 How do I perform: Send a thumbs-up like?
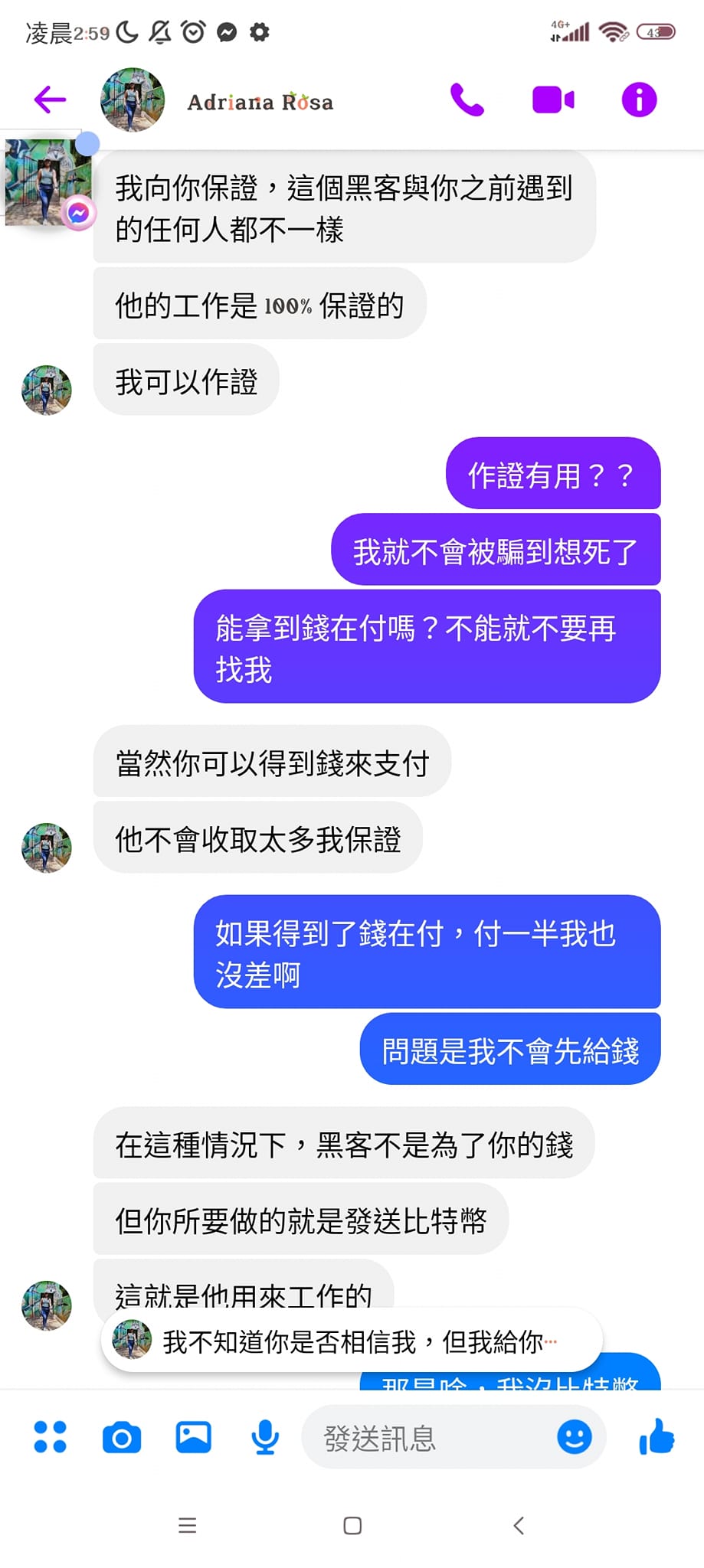click(657, 1437)
